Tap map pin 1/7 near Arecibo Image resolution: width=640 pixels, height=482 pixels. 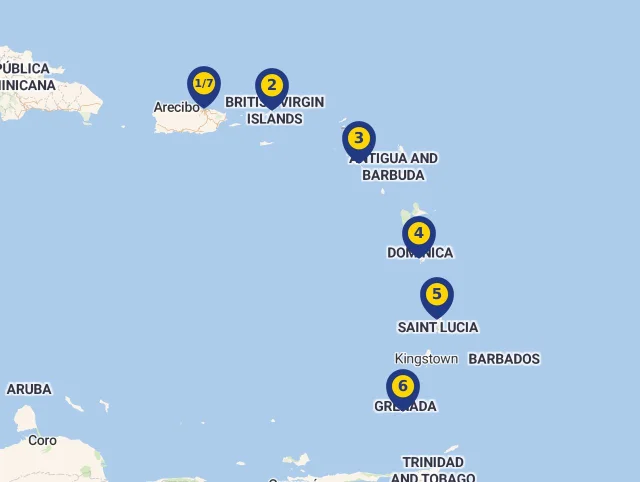pos(204,84)
